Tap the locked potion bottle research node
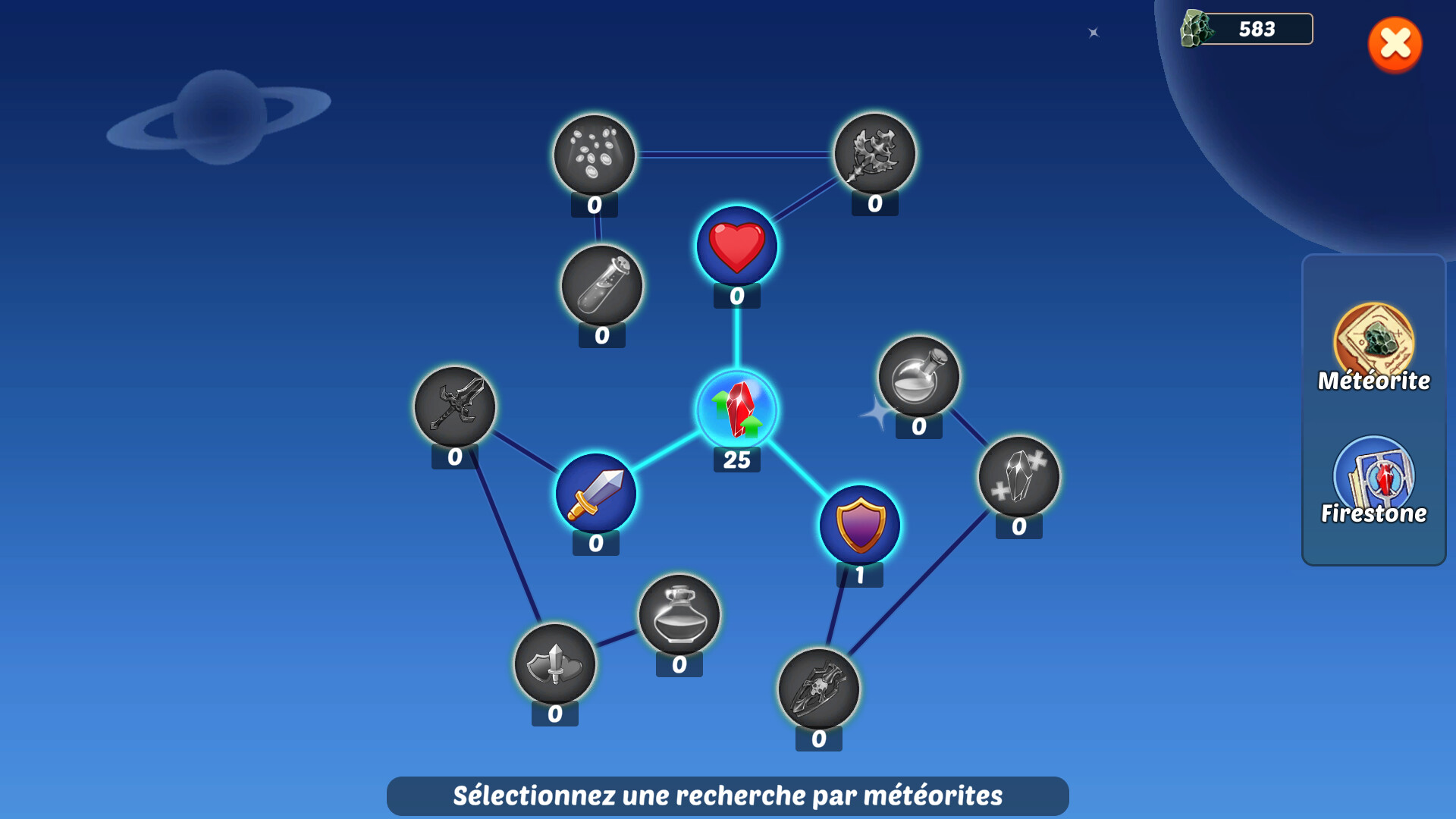1456x819 pixels. pyautogui.click(x=679, y=615)
